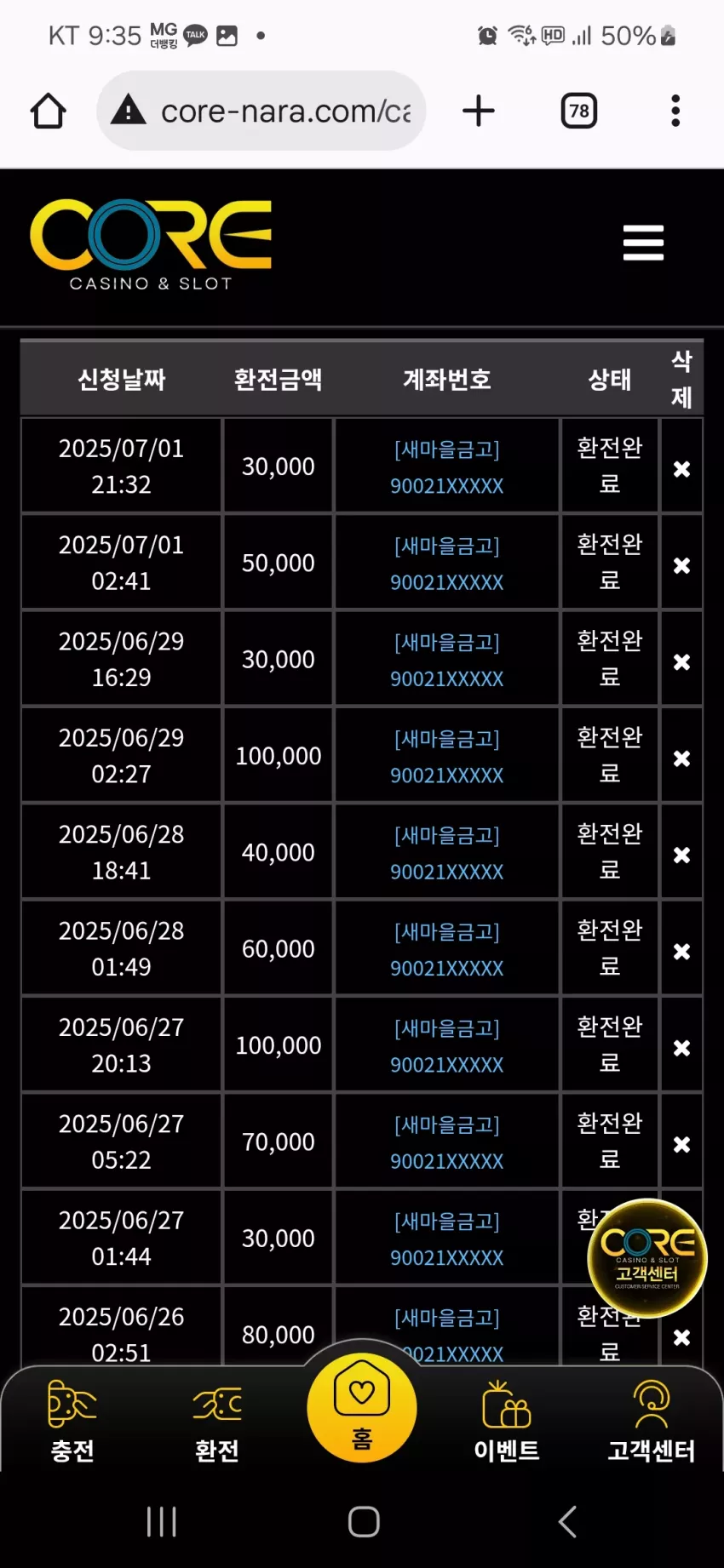Remove the 2025/06/29 02:27 entry
Image resolution: width=724 pixels, height=1568 pixels.
click(681, 758)
